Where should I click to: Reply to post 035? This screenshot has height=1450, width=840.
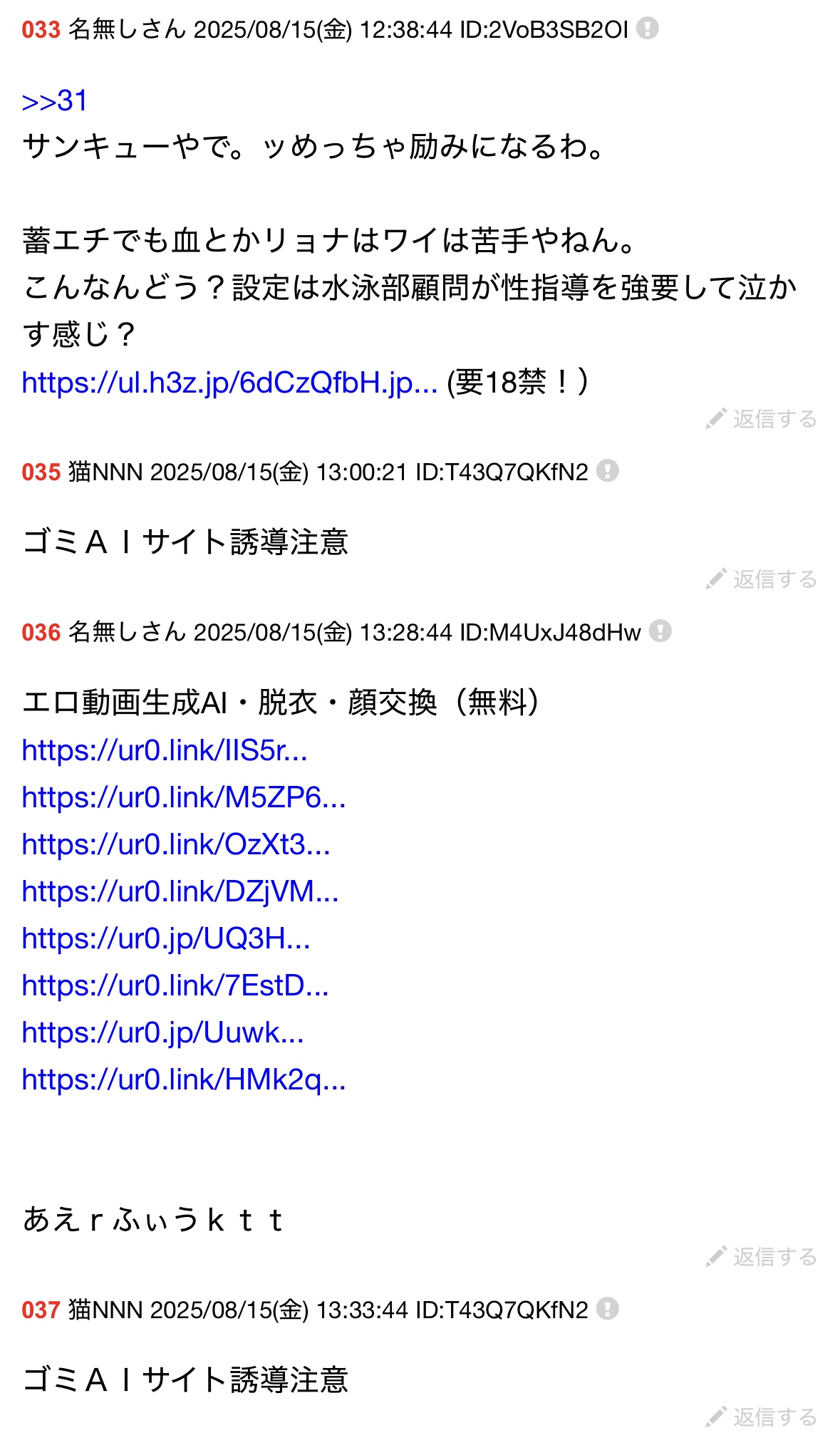[x=761, y=579]
